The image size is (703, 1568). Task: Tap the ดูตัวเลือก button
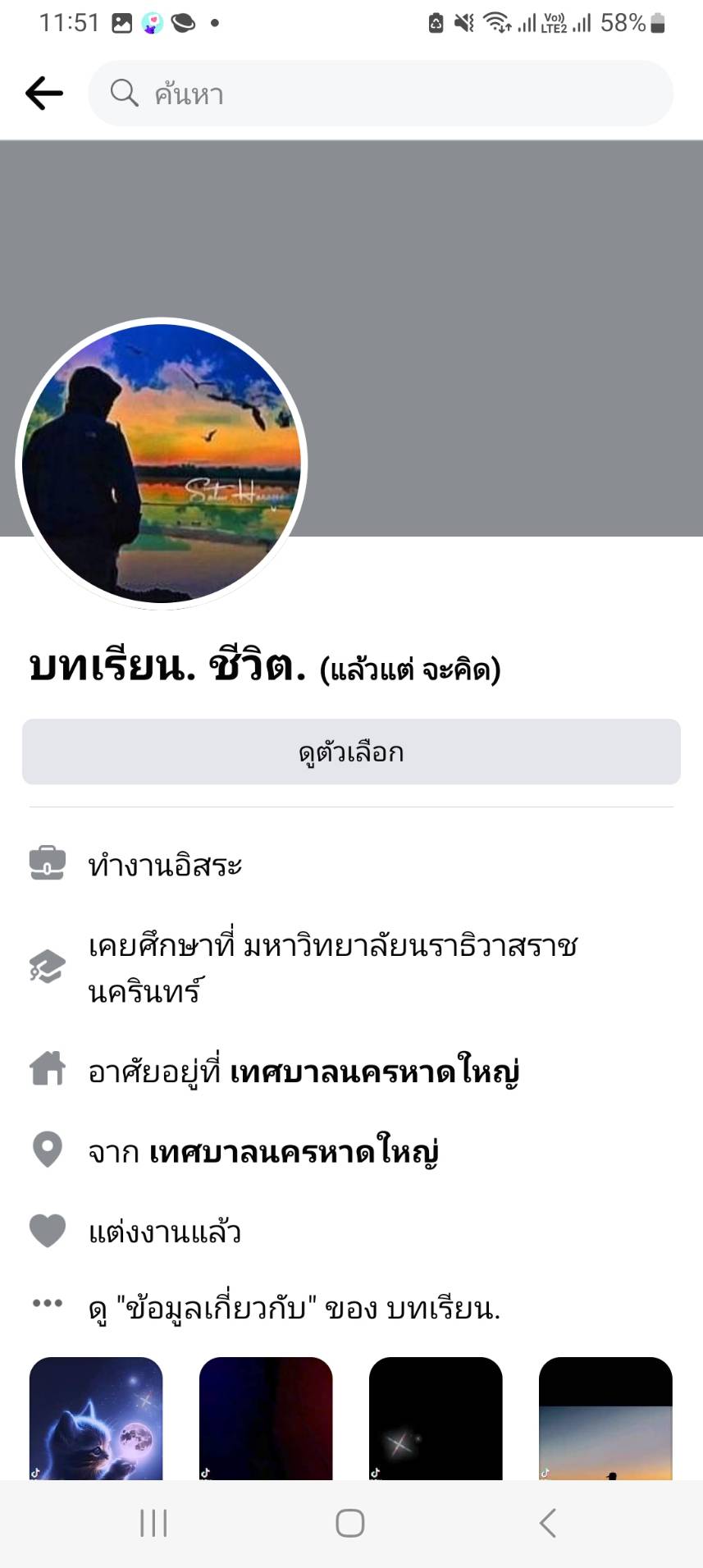(351, 752)
